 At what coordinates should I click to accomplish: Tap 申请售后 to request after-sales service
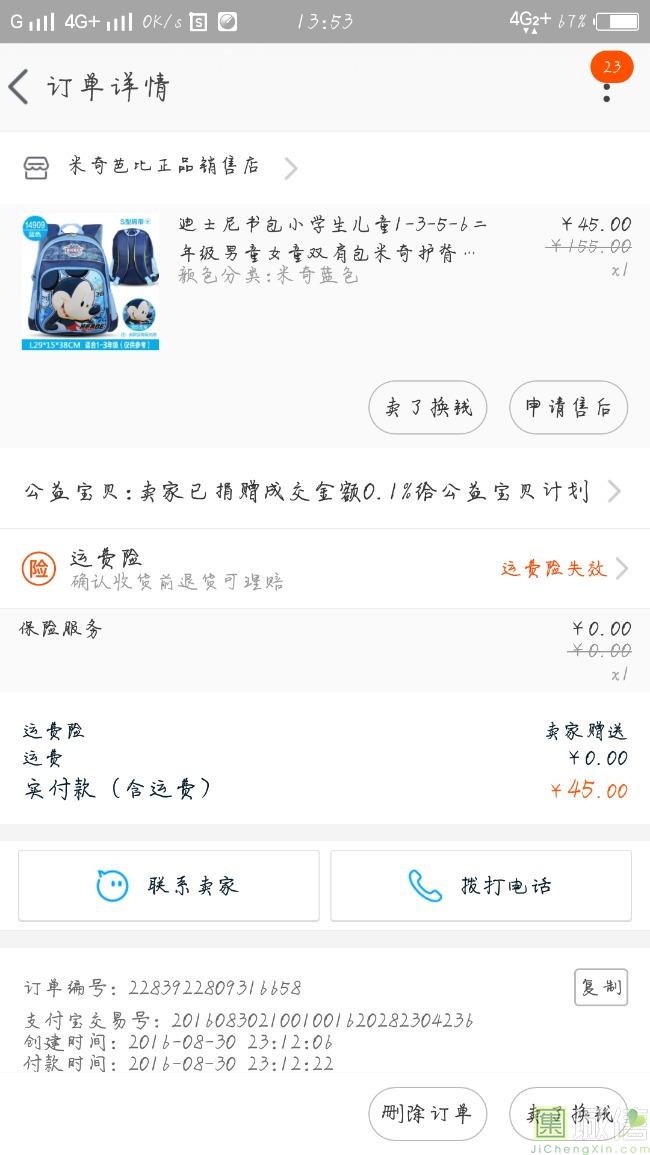[x=568, y=408]
